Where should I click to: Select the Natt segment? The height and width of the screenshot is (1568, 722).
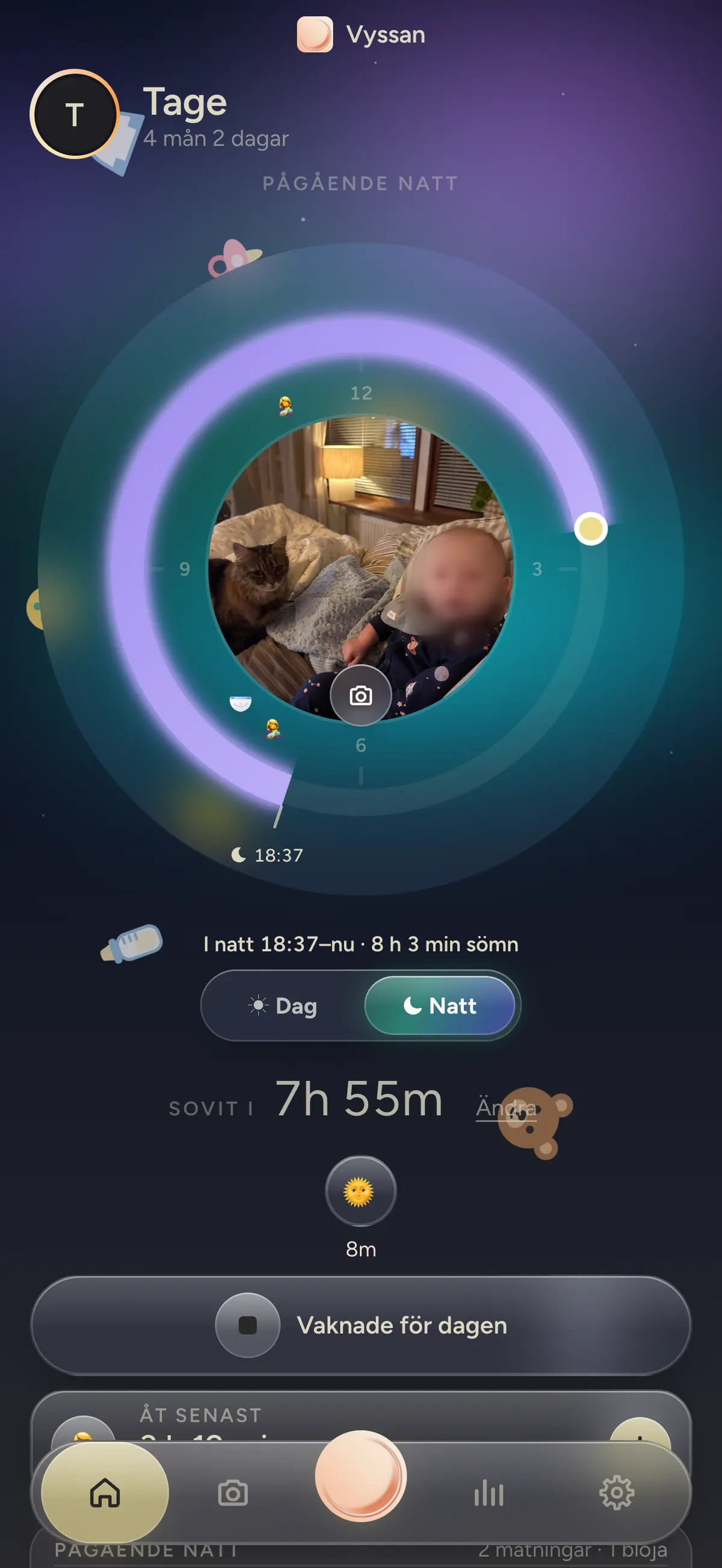point(440,1006)
